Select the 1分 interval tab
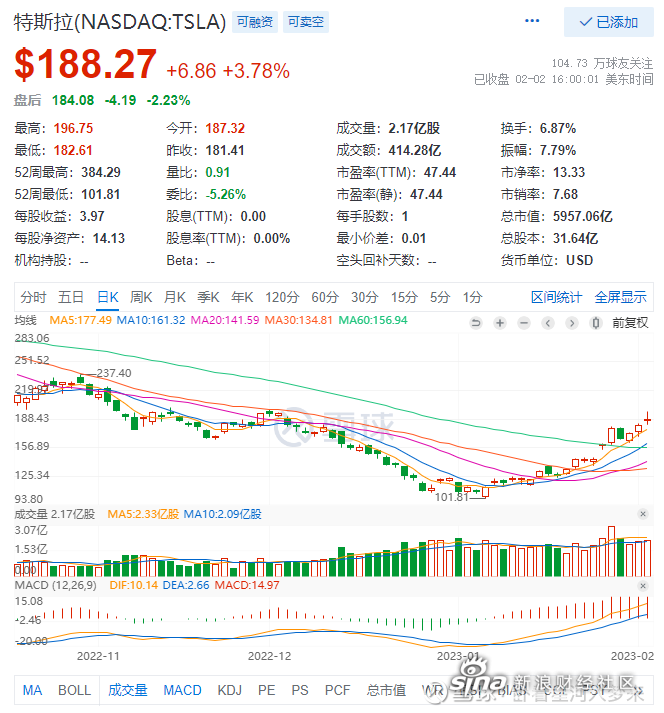664x713 pixels. coord(472,297)
